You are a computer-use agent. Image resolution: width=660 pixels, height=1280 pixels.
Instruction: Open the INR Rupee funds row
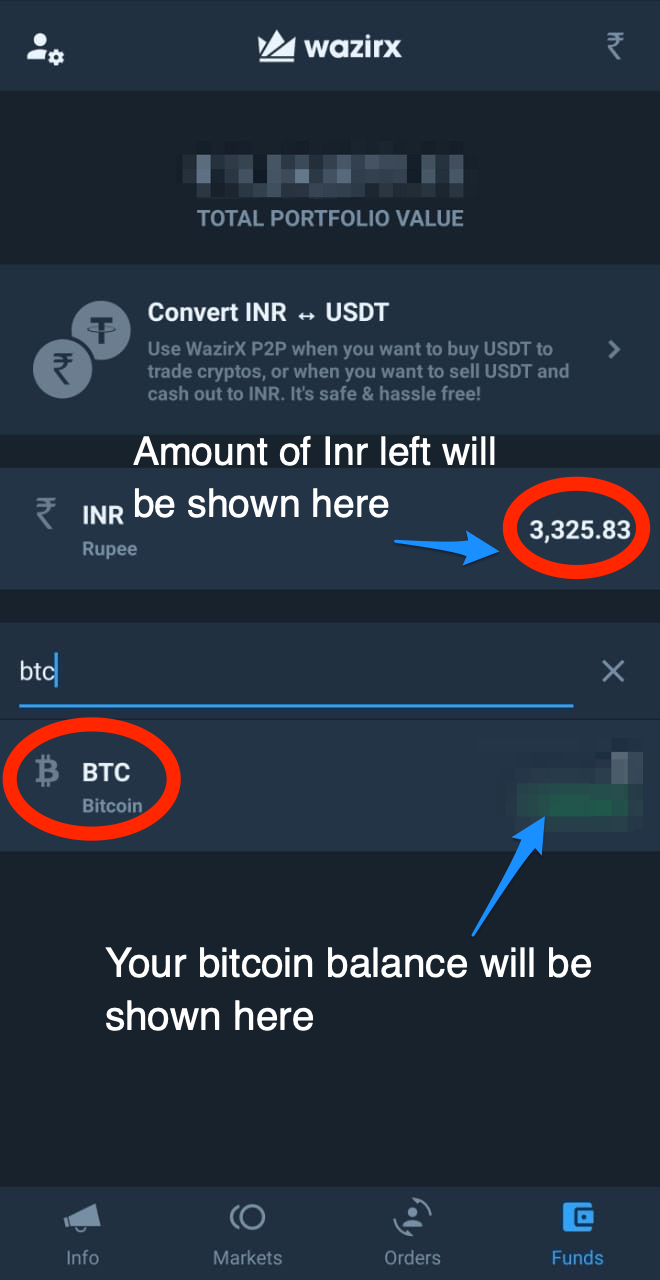(x=330, y=527)
